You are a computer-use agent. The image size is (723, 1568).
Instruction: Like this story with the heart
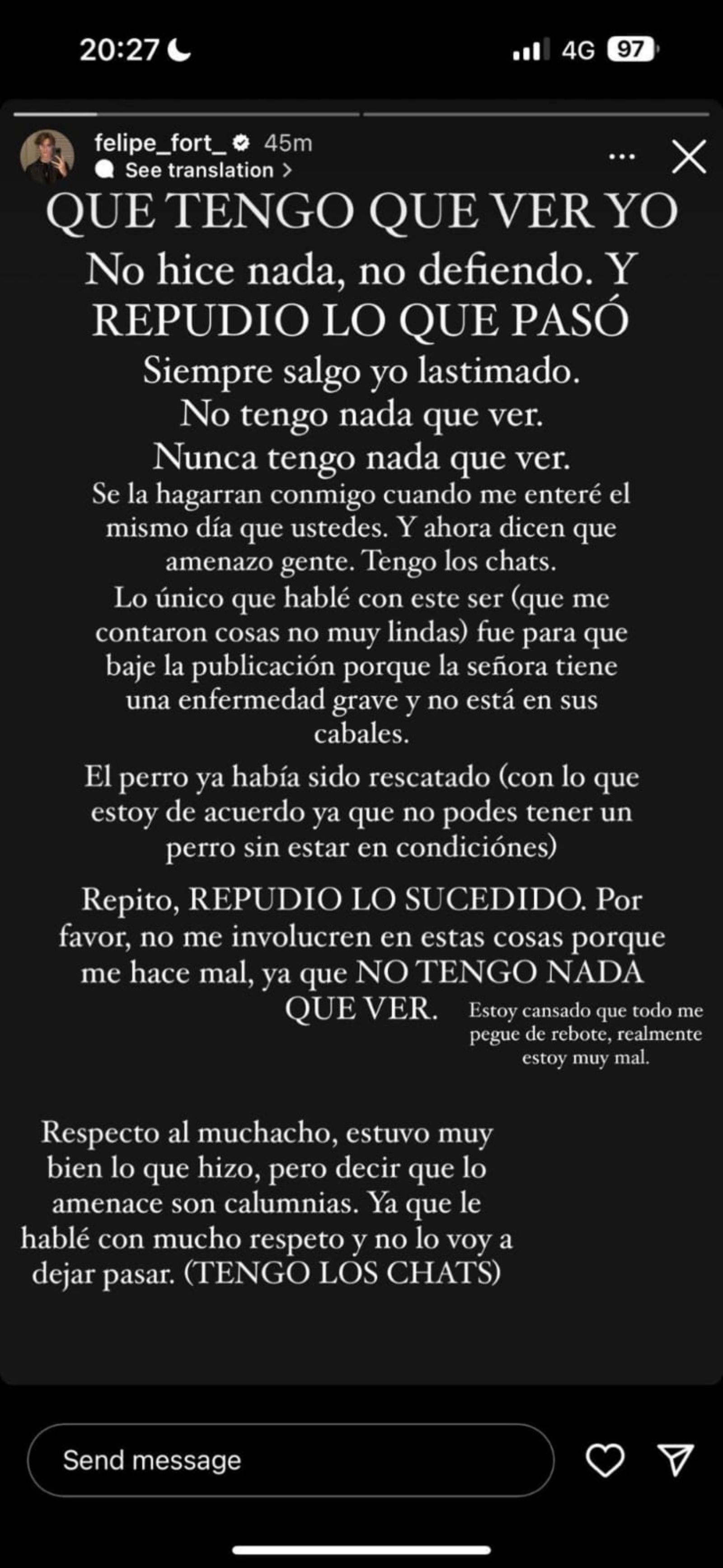point(605,1460)
